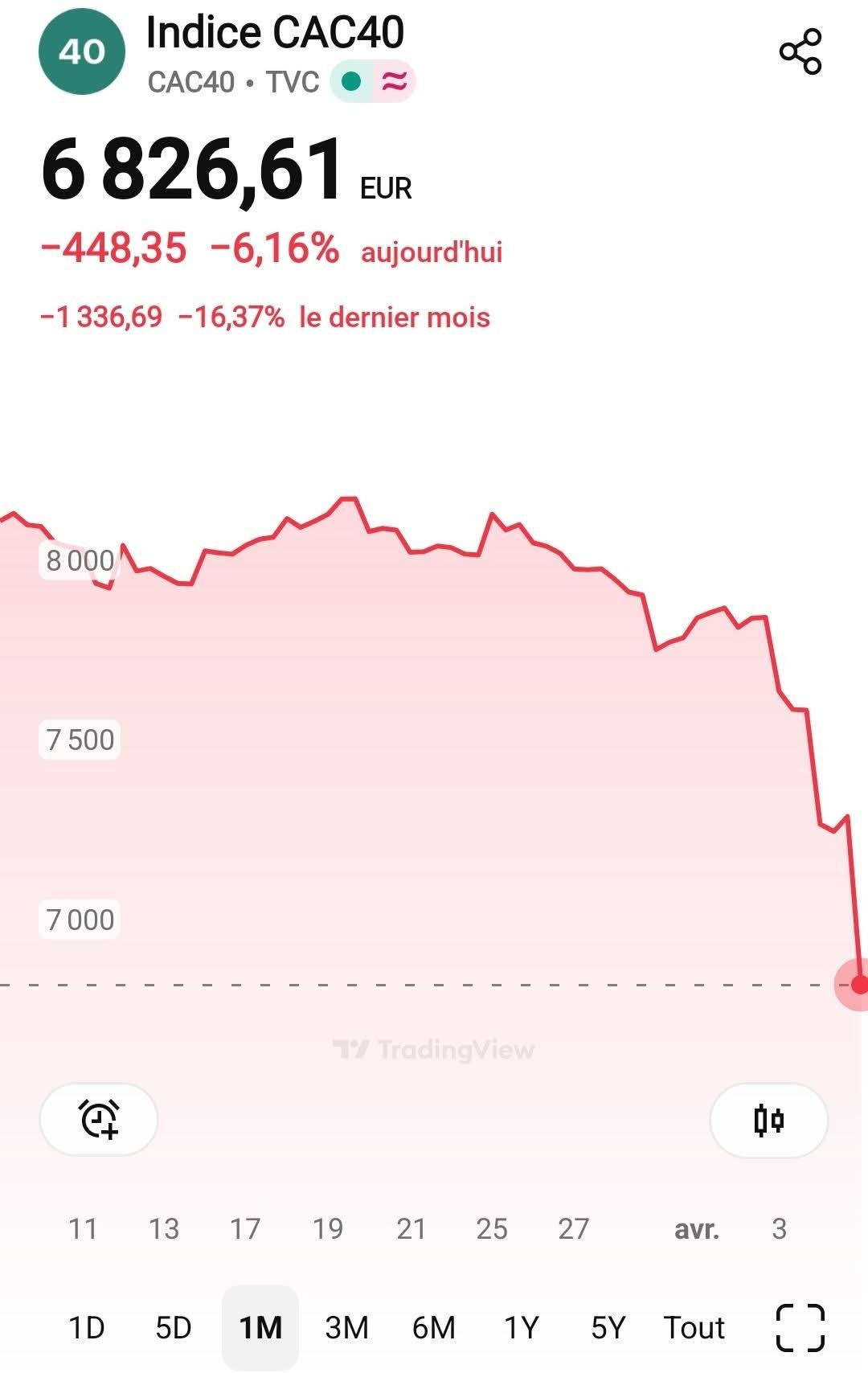Switch to the 6M range
Viewport: 868px width, 1373px height.
coord(434,1328)
